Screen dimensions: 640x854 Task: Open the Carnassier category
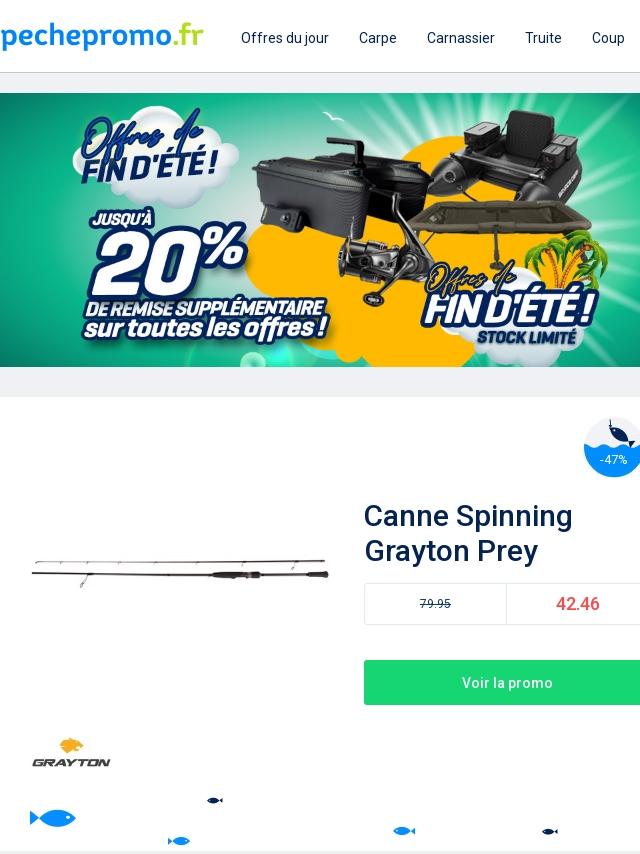(x=460, y=38)
